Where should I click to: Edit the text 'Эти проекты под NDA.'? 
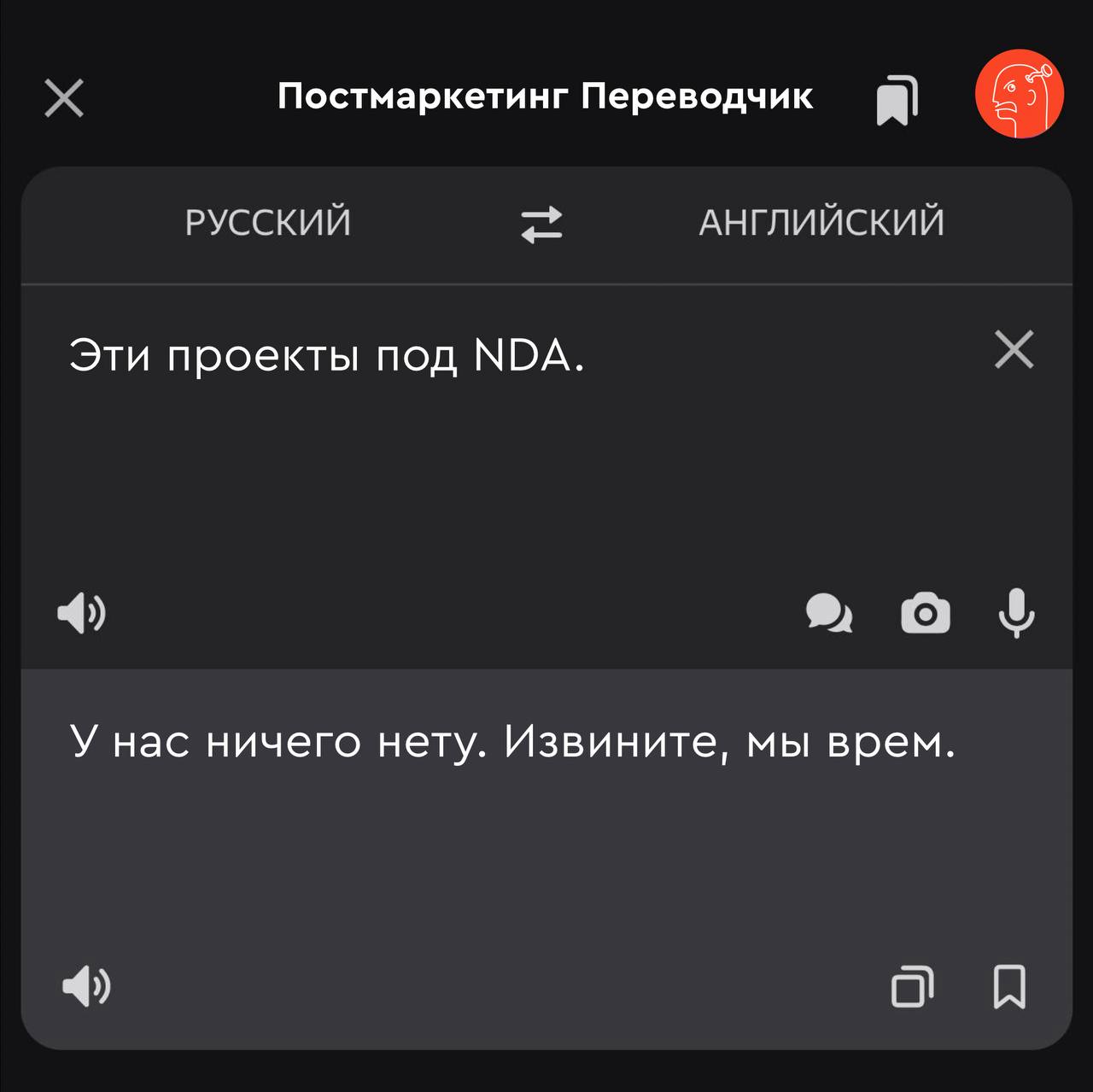(327, 354)
